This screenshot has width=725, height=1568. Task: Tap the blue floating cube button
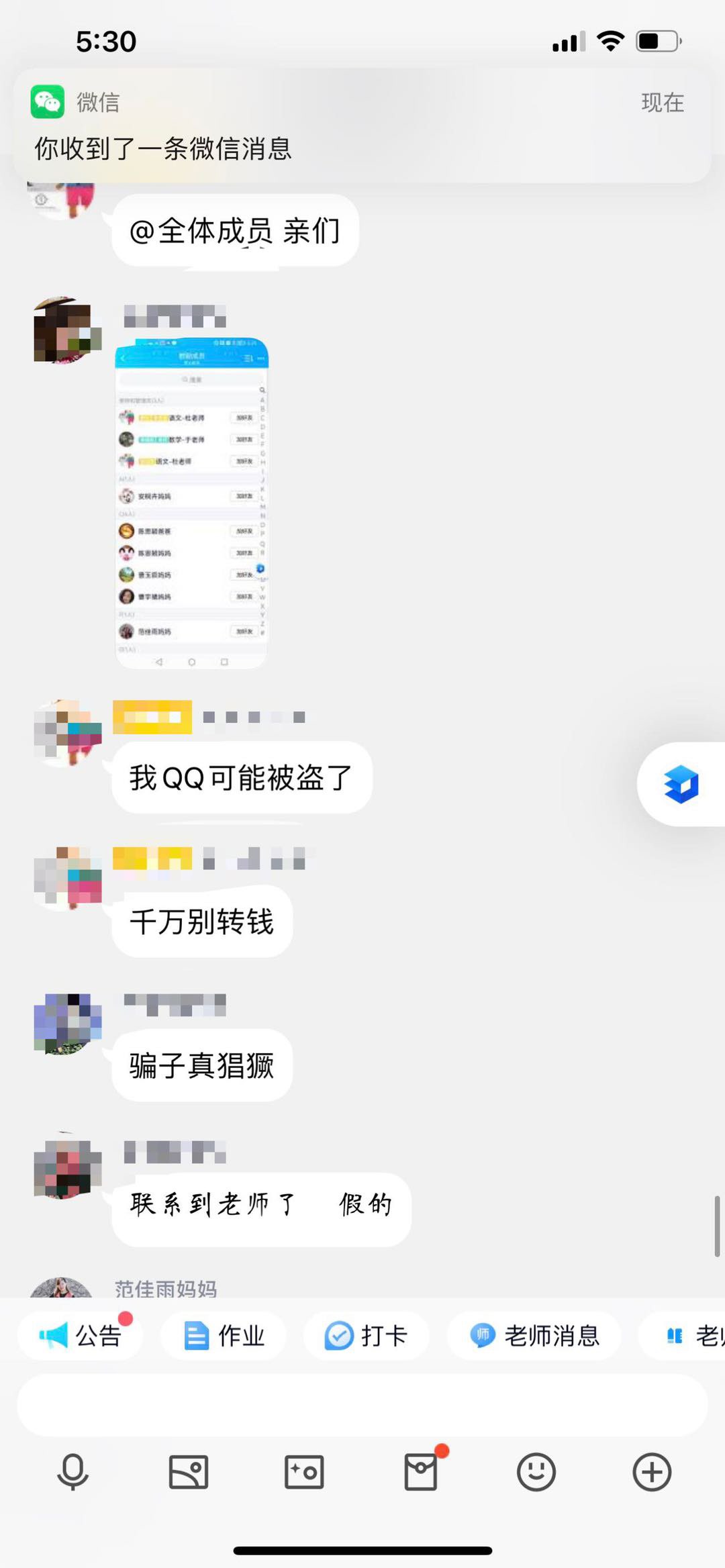[681, 784]
